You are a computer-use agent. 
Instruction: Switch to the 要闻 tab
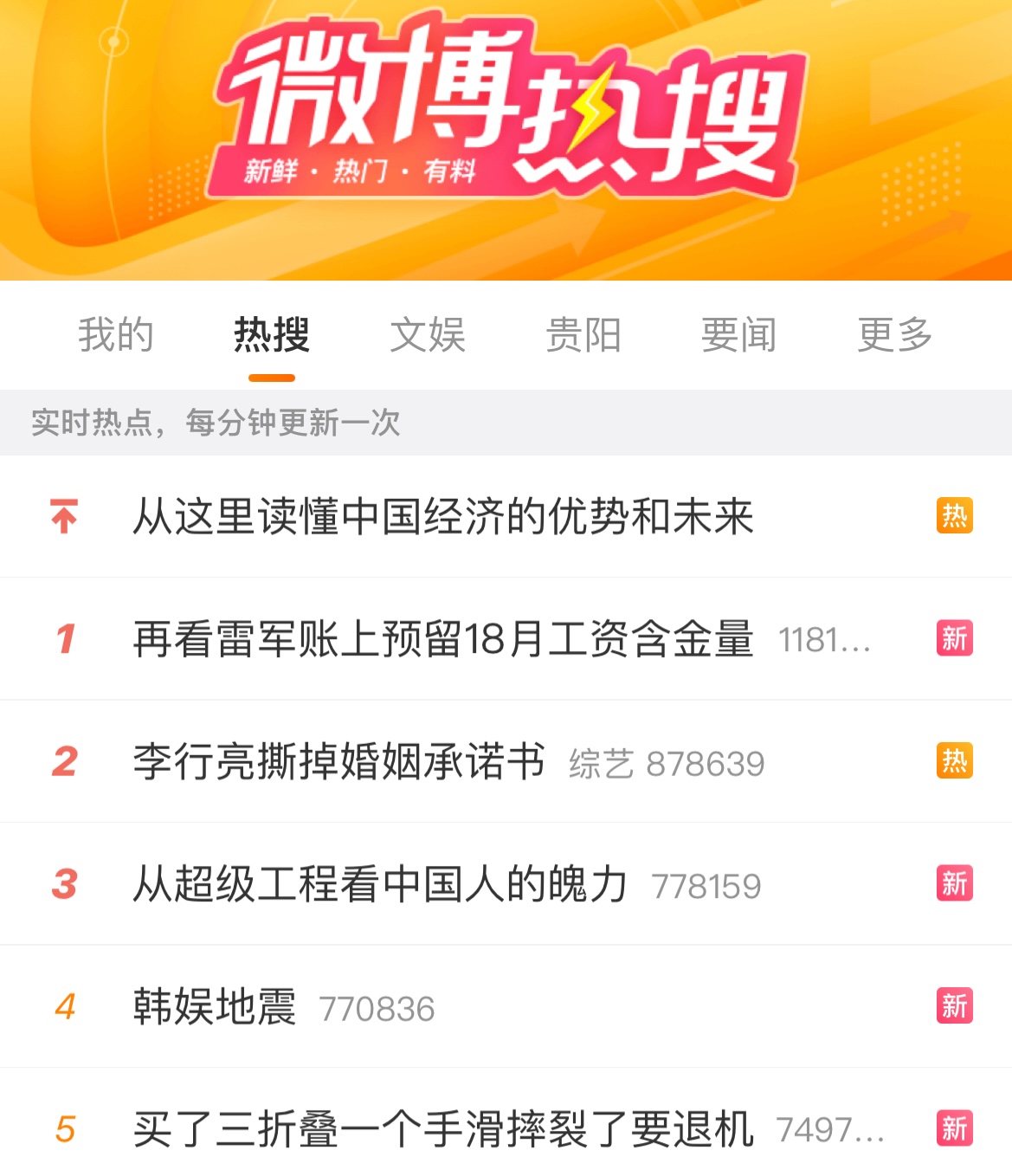[x=738, y=335]
